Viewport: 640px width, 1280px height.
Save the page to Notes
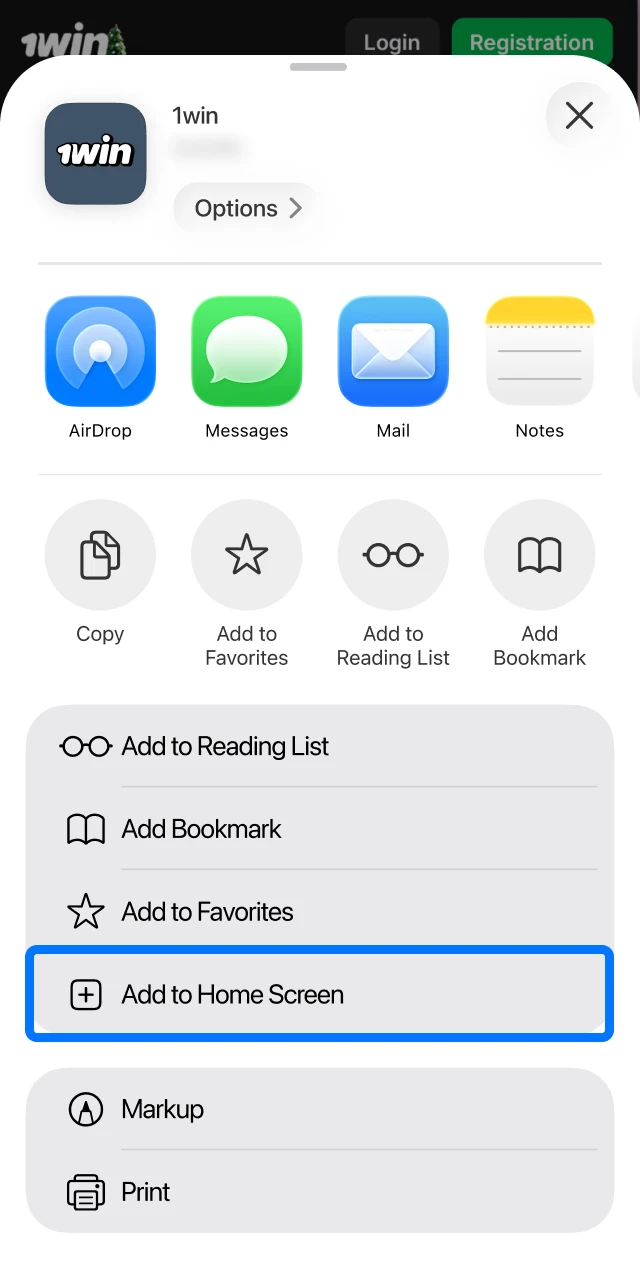click(x=539, y=351)
